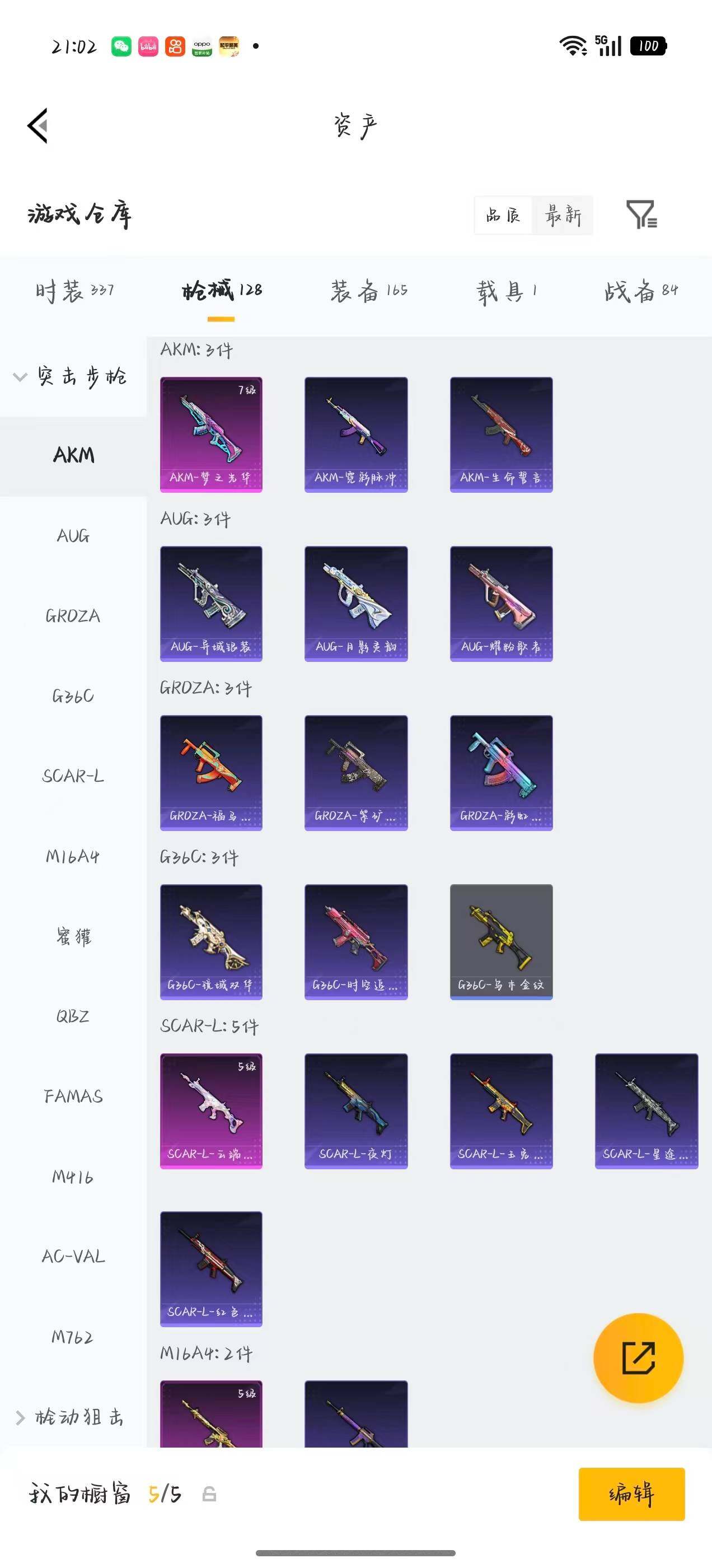Image resolution: width=712 pixels, height=1568 pixels.
Task: Open the AKM-梦之光华 skin
Action: 211,435
